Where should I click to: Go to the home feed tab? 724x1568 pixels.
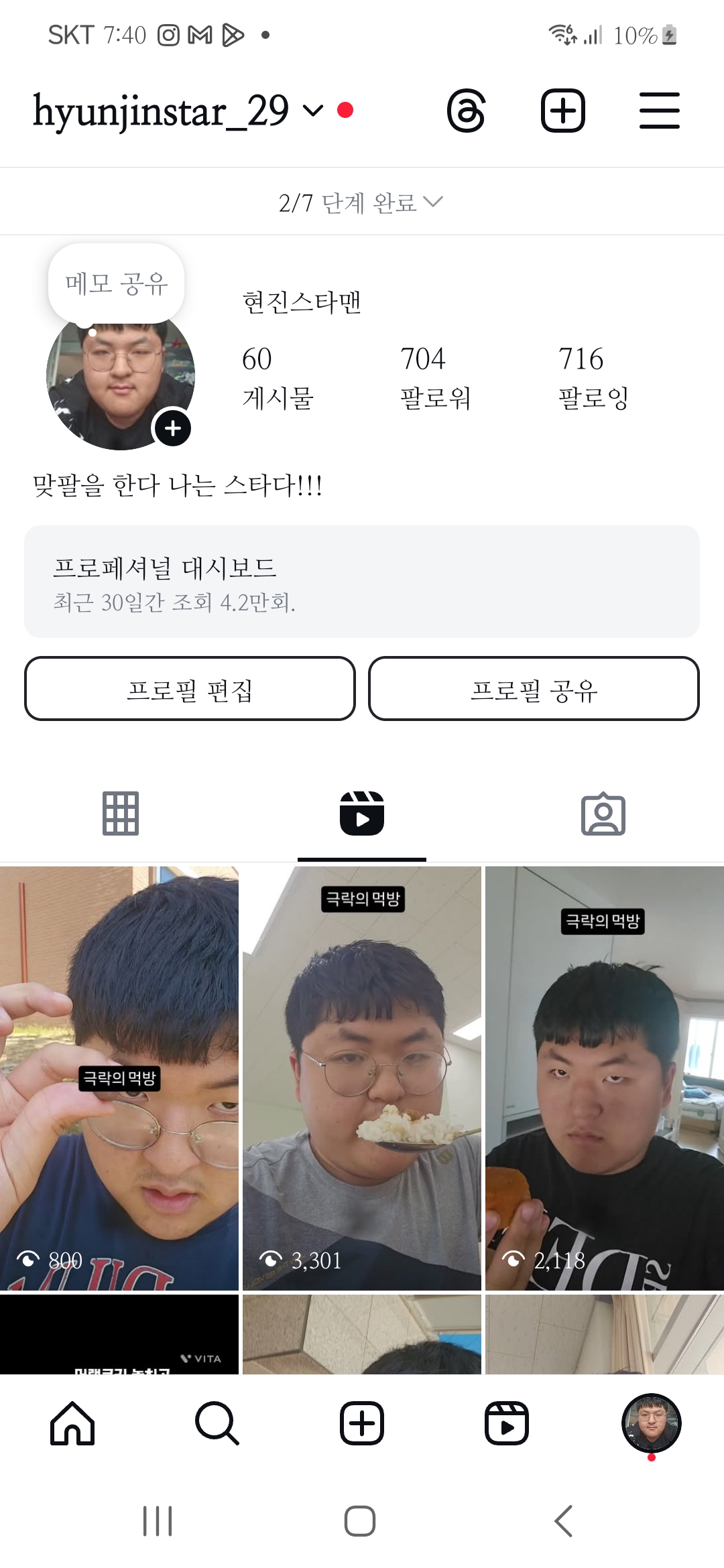tap(72, 1423)
